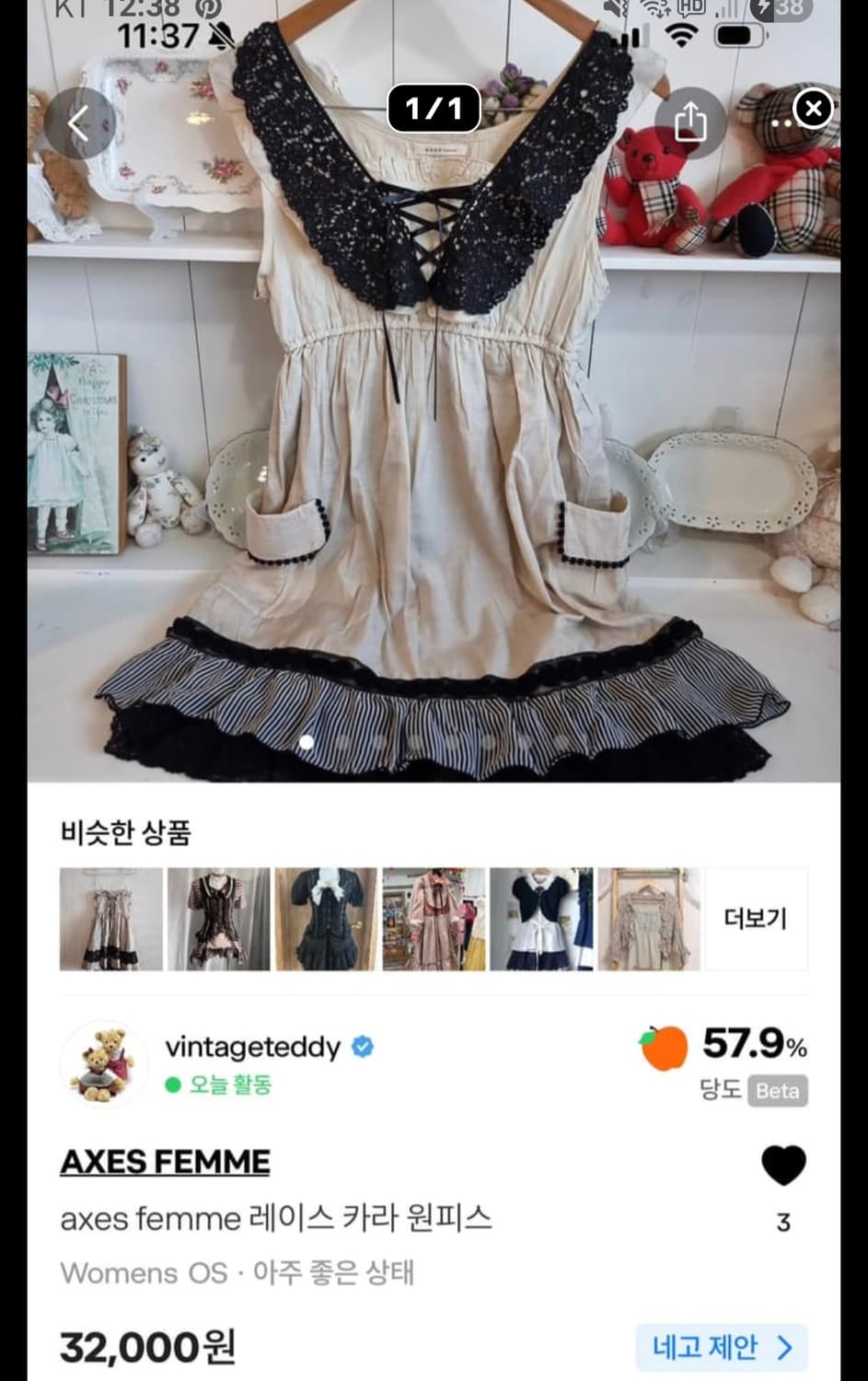Open the AXES FEMME brand page

coord(165,1162)
